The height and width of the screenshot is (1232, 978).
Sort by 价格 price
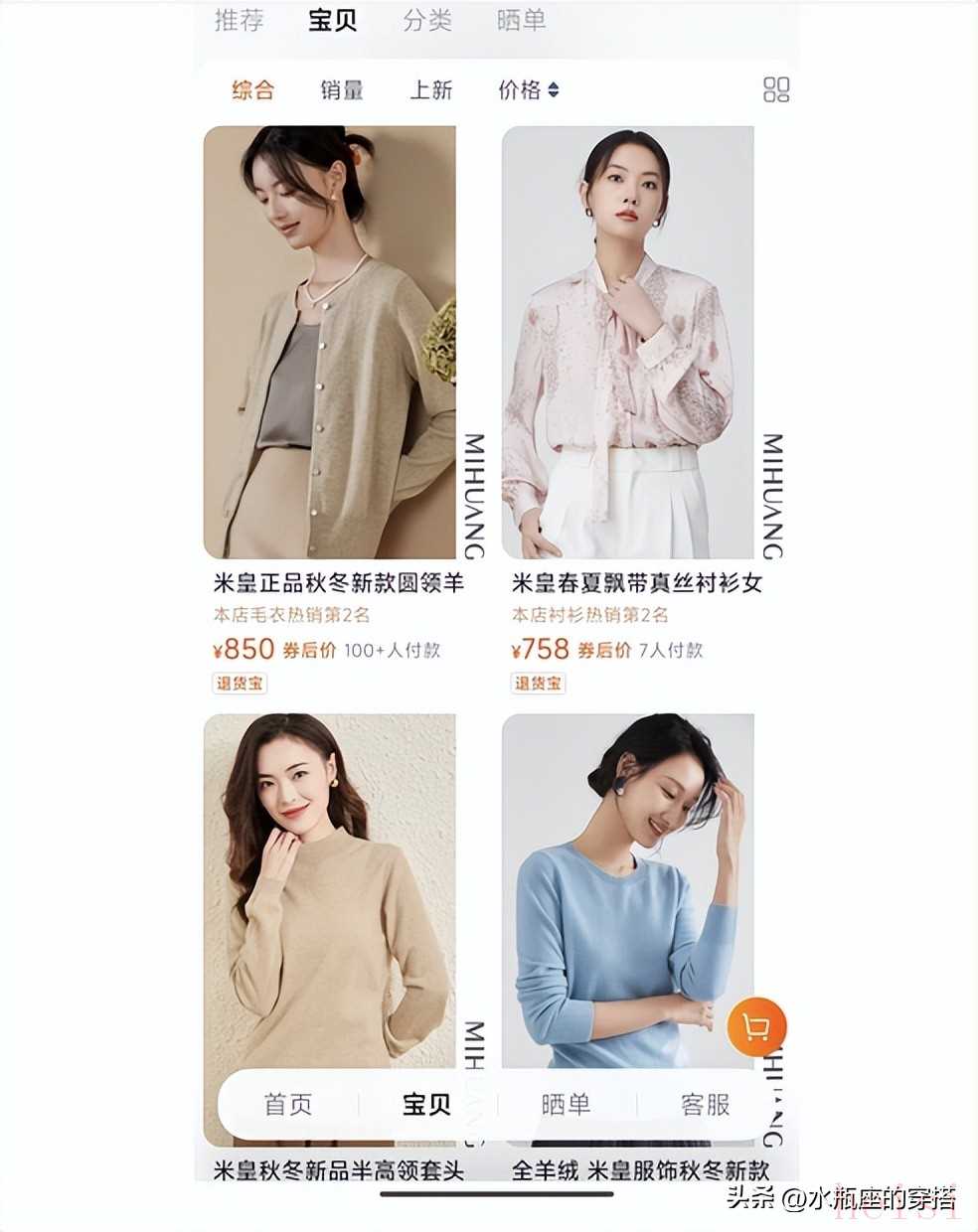point(528,90)
